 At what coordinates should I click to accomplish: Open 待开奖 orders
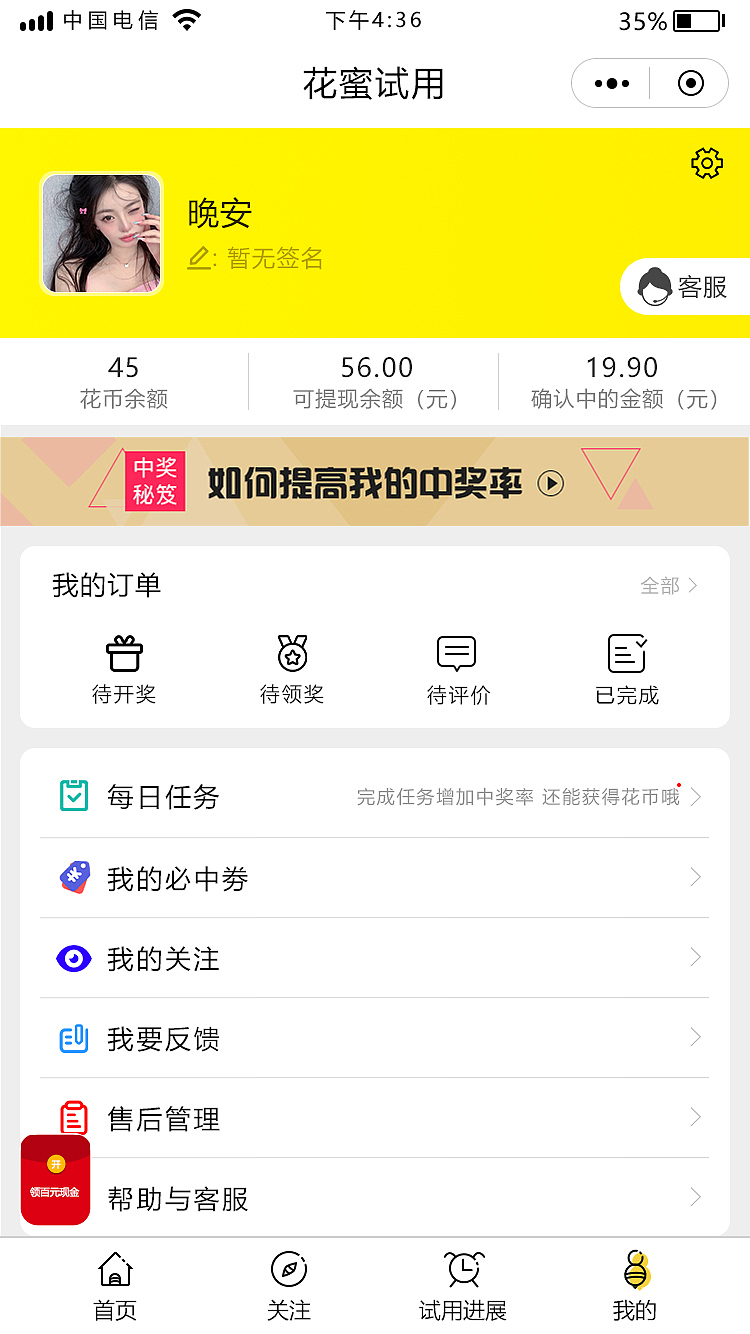(124, 670)
